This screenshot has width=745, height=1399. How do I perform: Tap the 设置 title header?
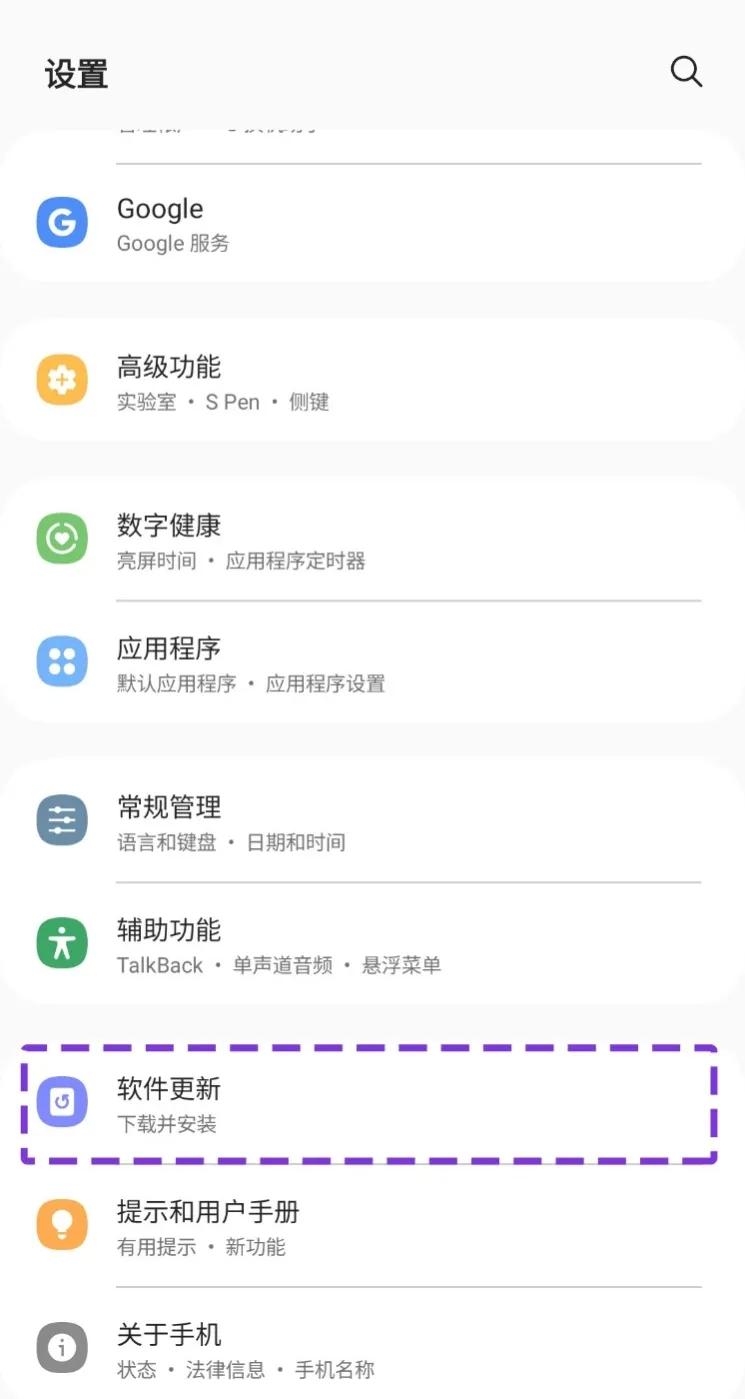pos(76,74)
